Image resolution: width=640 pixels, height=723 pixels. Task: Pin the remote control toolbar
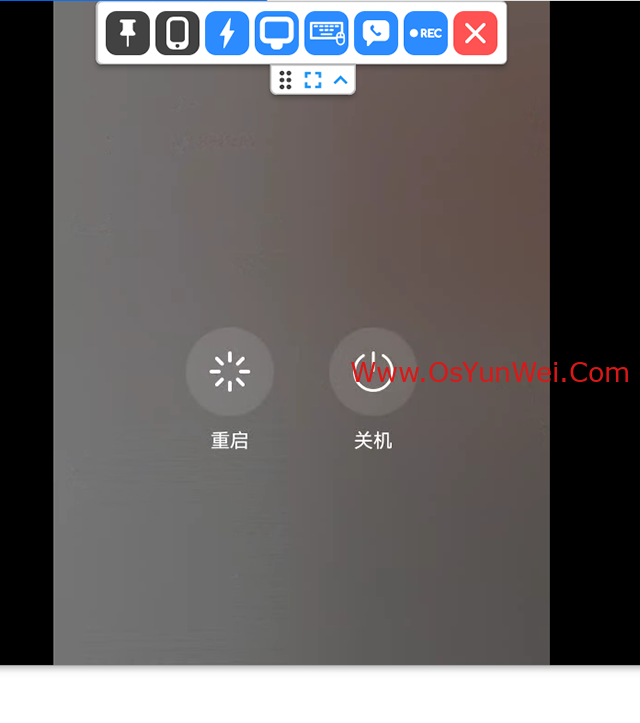point(128,33)
